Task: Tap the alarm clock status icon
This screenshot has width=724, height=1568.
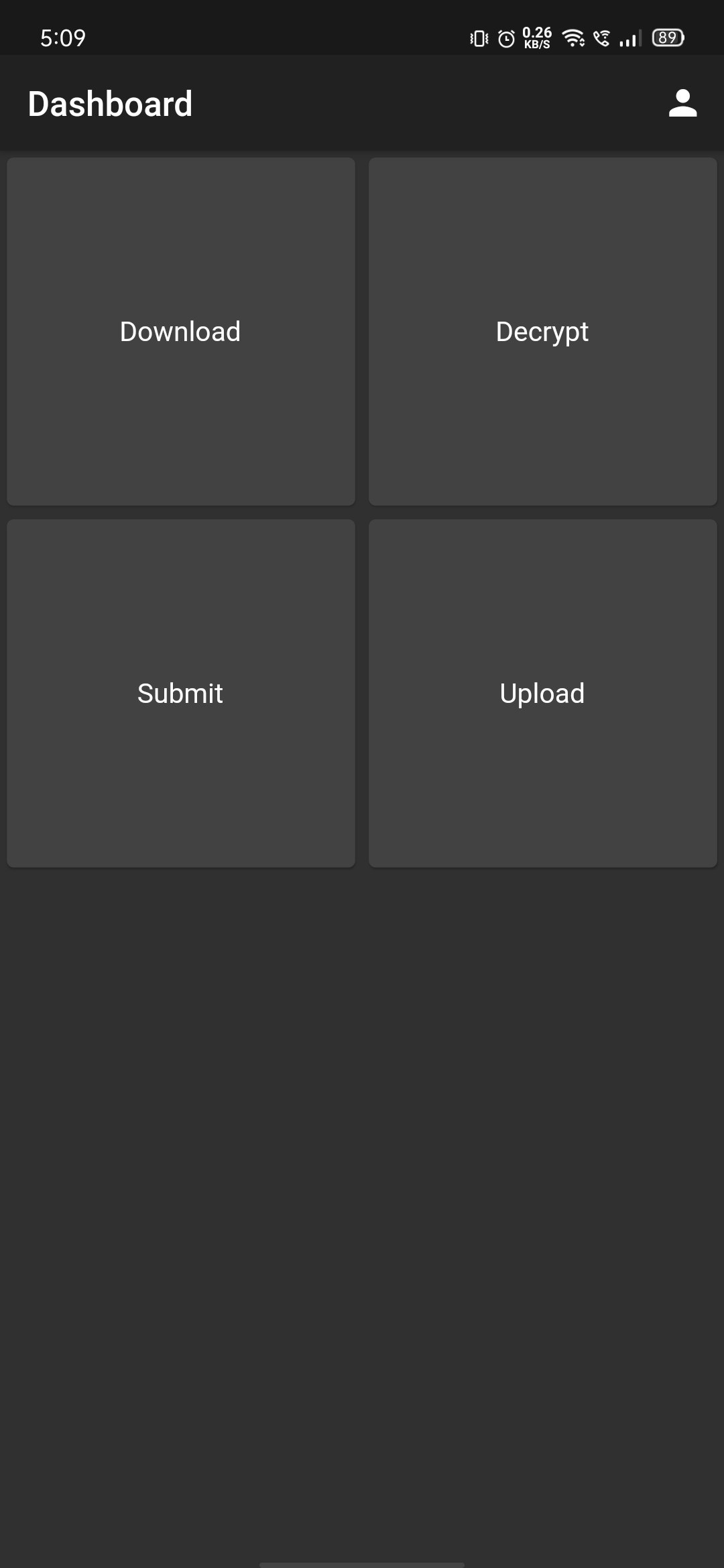Action: coord(507,39)
